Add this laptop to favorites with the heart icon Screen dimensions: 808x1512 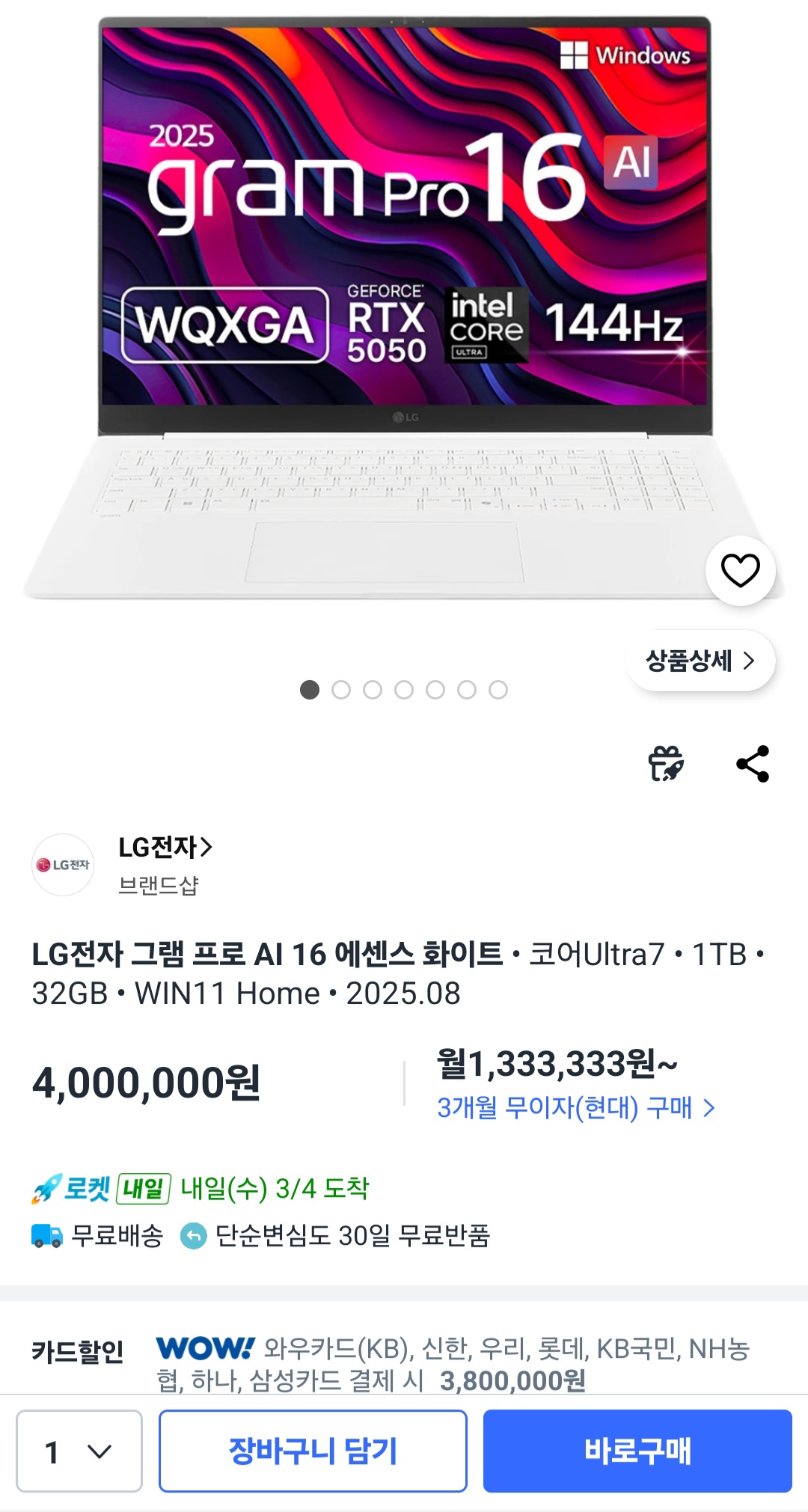[x=740, y=571]
